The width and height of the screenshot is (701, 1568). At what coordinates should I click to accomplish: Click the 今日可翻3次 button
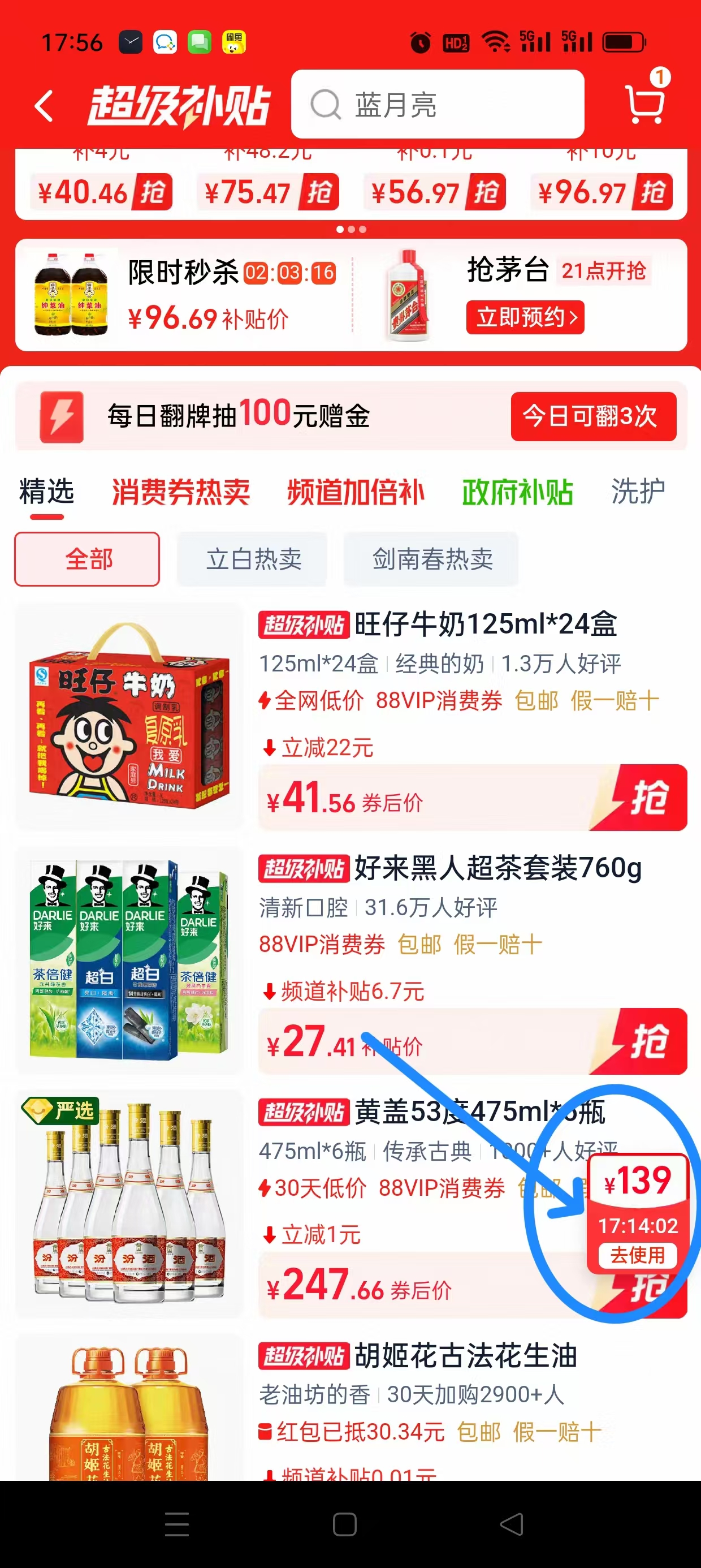[x=594, y=417]
